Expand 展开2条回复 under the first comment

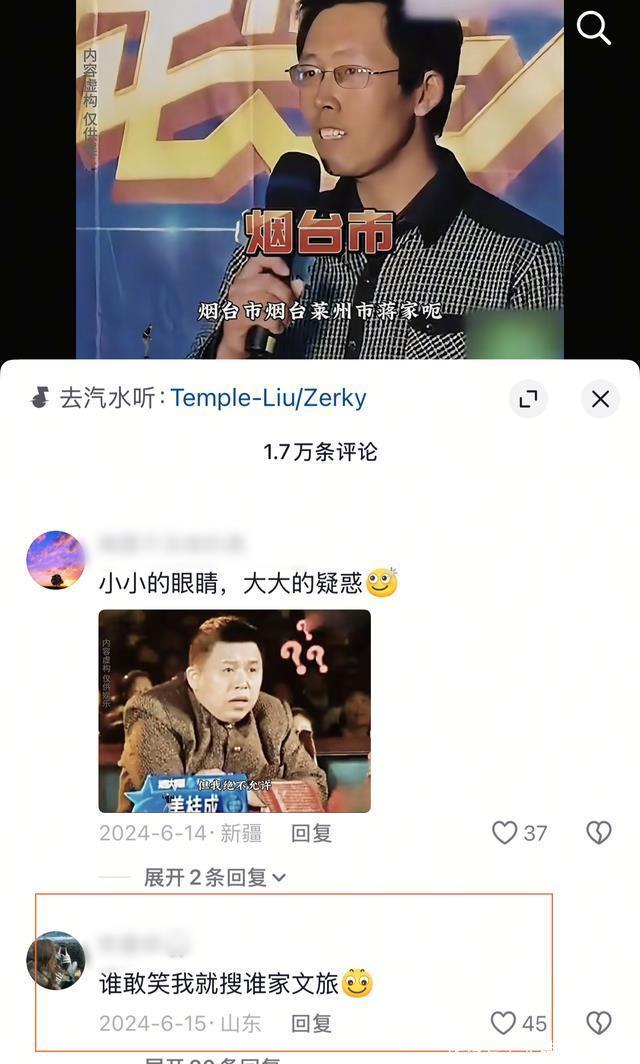(x=214, y=877)
